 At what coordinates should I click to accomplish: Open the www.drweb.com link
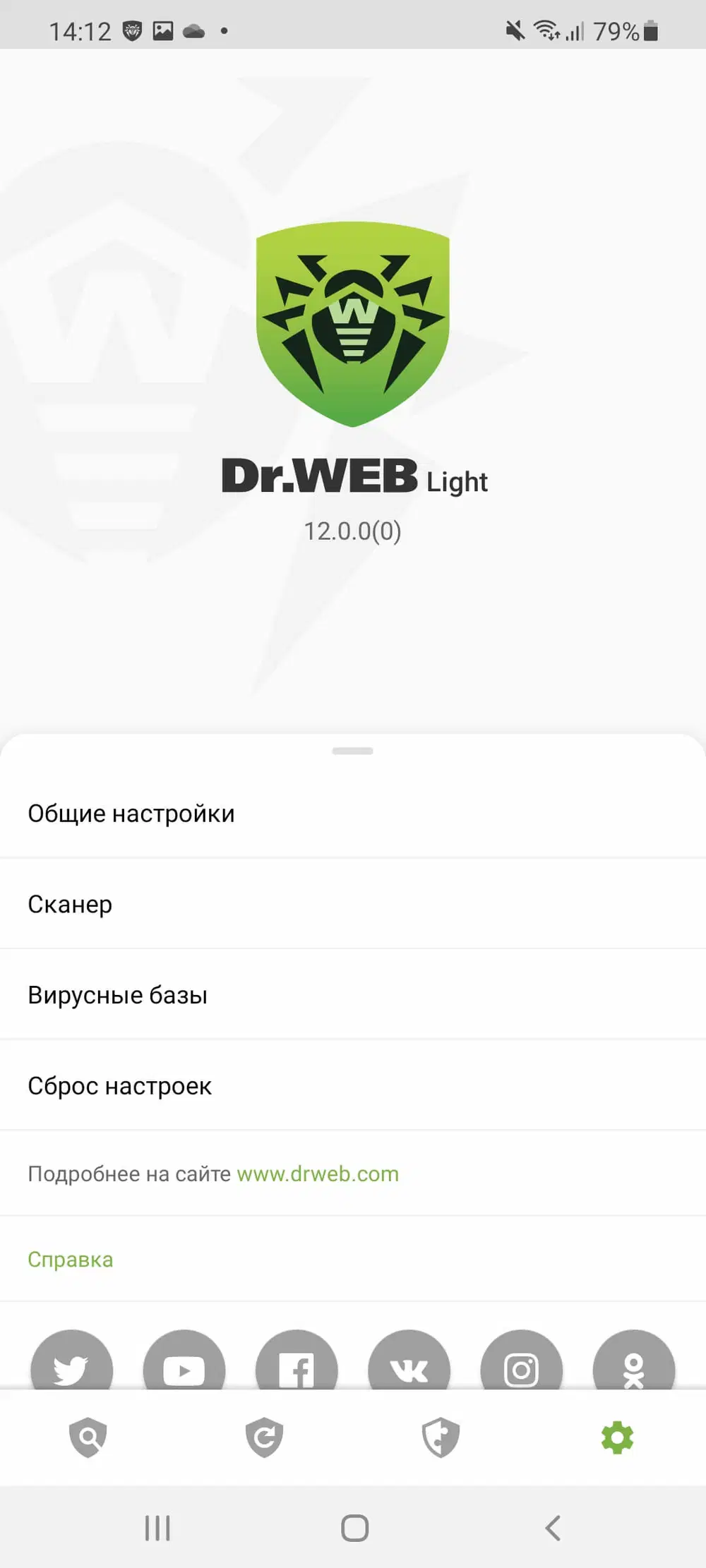[x=318, y=1174]
